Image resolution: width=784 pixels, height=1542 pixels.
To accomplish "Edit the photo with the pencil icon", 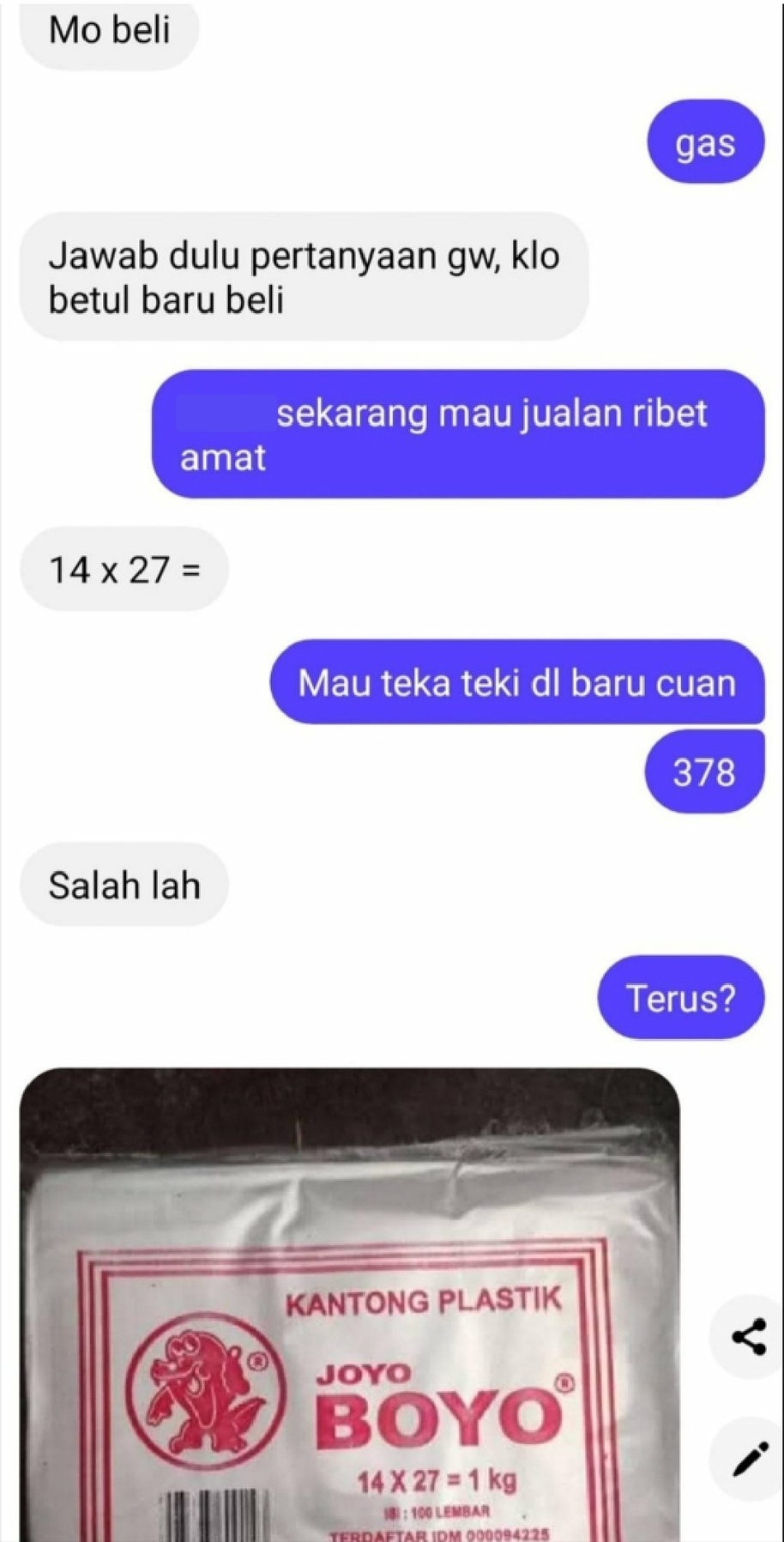I will coord(748,1460).
